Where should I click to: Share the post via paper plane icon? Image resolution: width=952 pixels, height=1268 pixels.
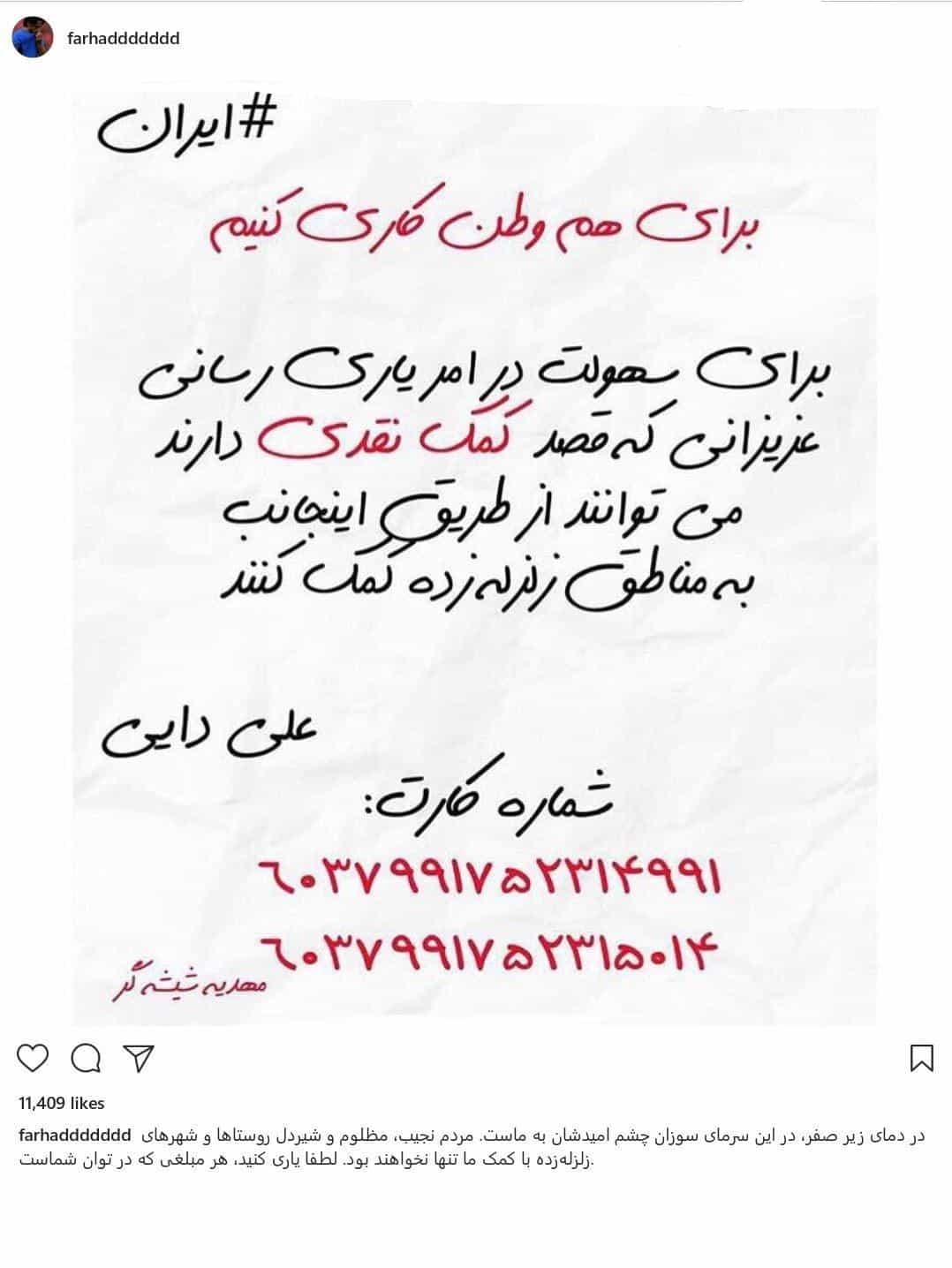pos(140,1057)
